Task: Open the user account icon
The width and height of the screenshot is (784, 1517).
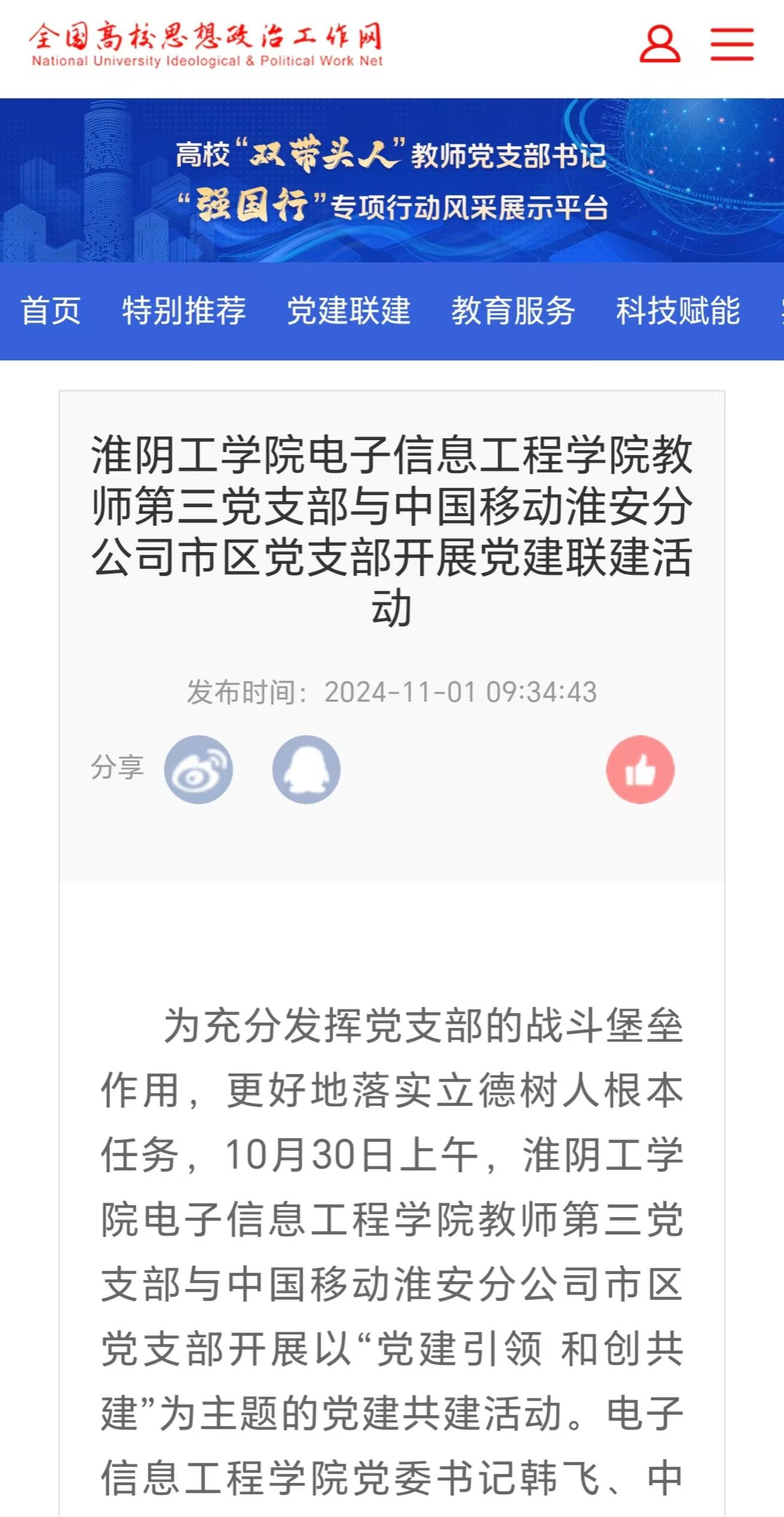Action: point(660,44)
